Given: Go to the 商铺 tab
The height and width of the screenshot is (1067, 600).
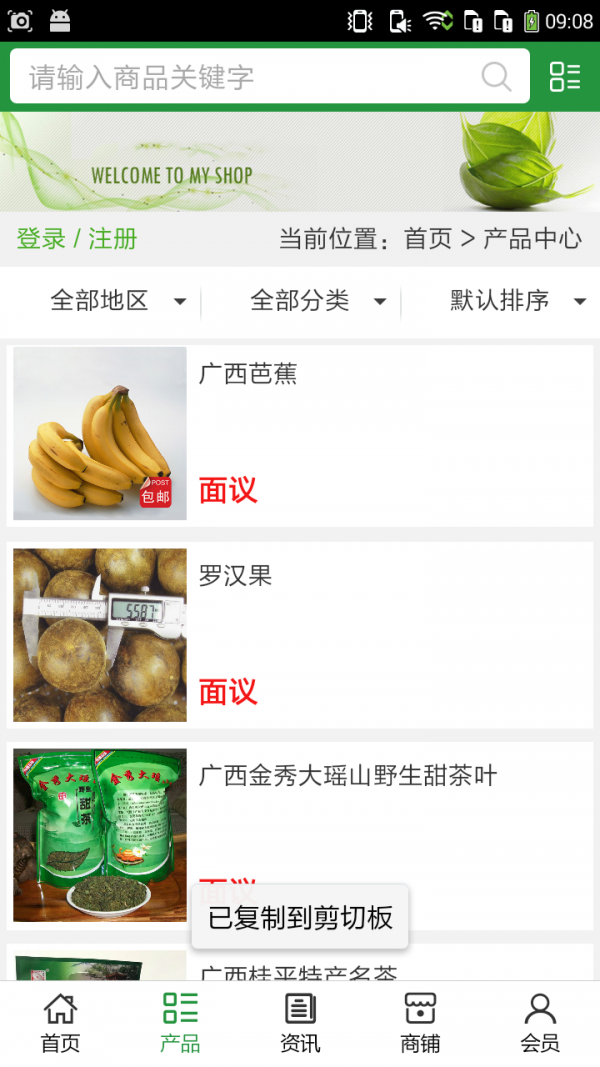Looking at the screenshot, I should pos(420,1023).
